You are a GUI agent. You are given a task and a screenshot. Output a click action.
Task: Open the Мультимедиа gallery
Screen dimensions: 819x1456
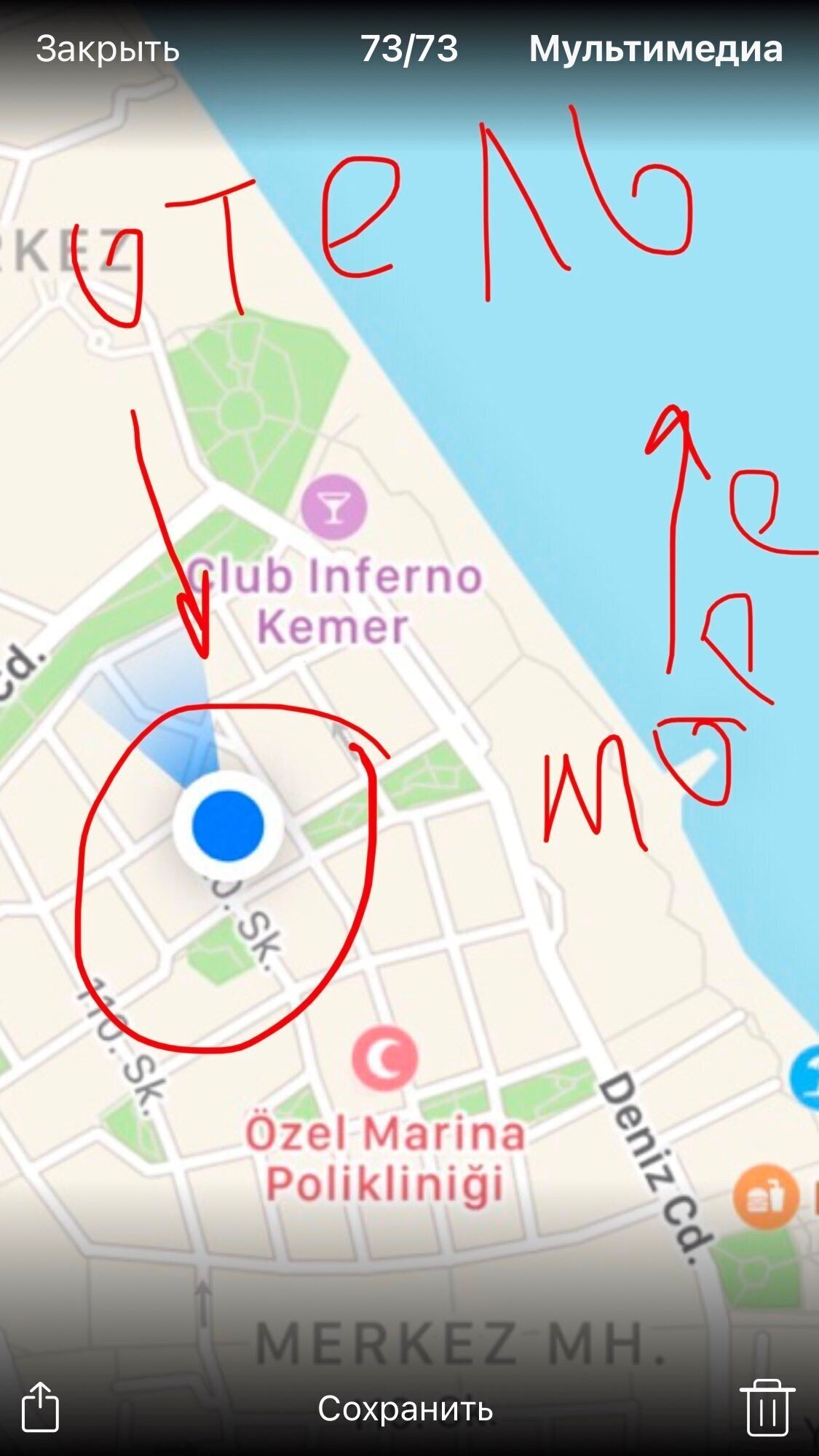(x=656, y=49)
